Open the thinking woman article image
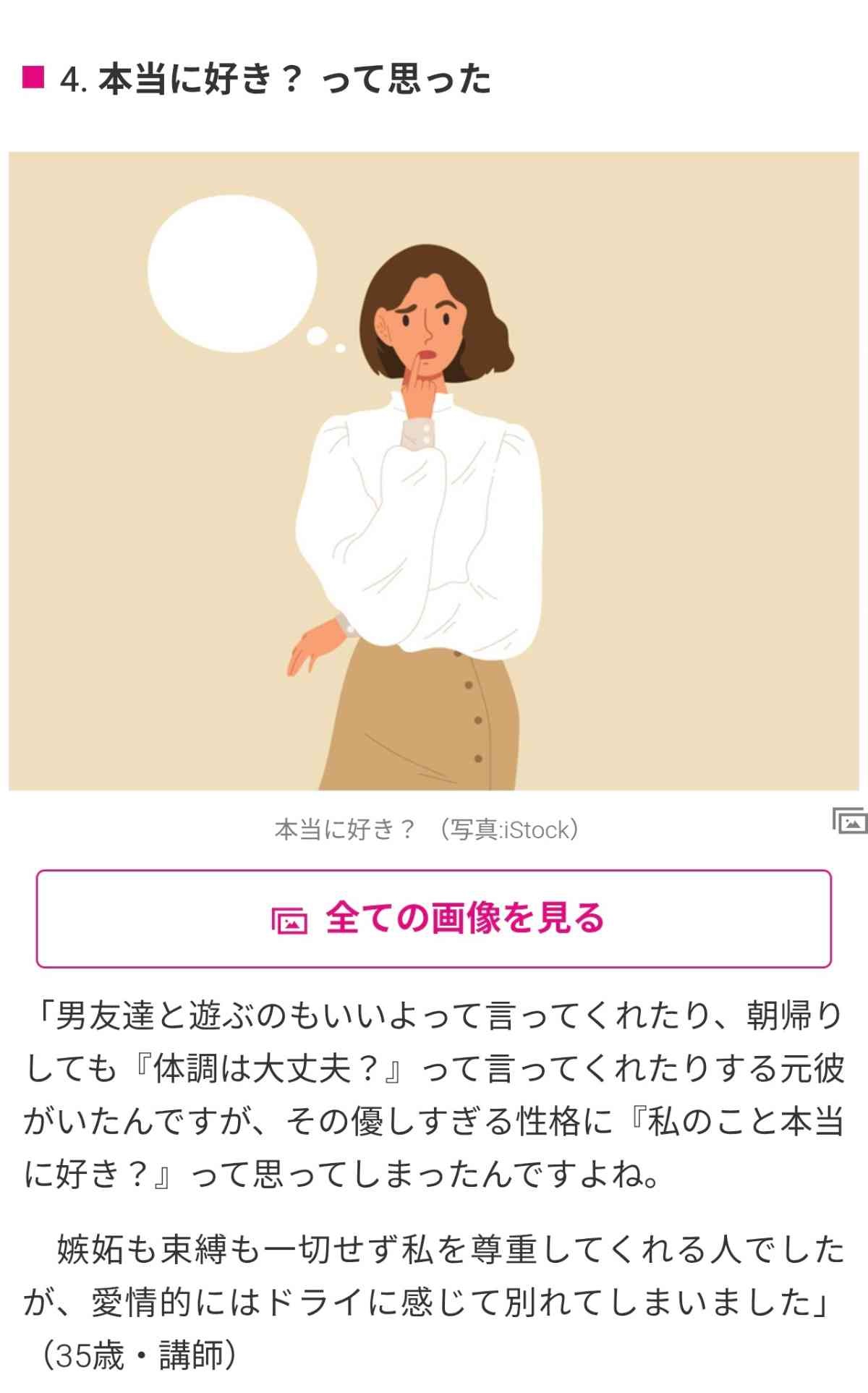This screenshot has width=868, height=1393. [x=434, y=470]
